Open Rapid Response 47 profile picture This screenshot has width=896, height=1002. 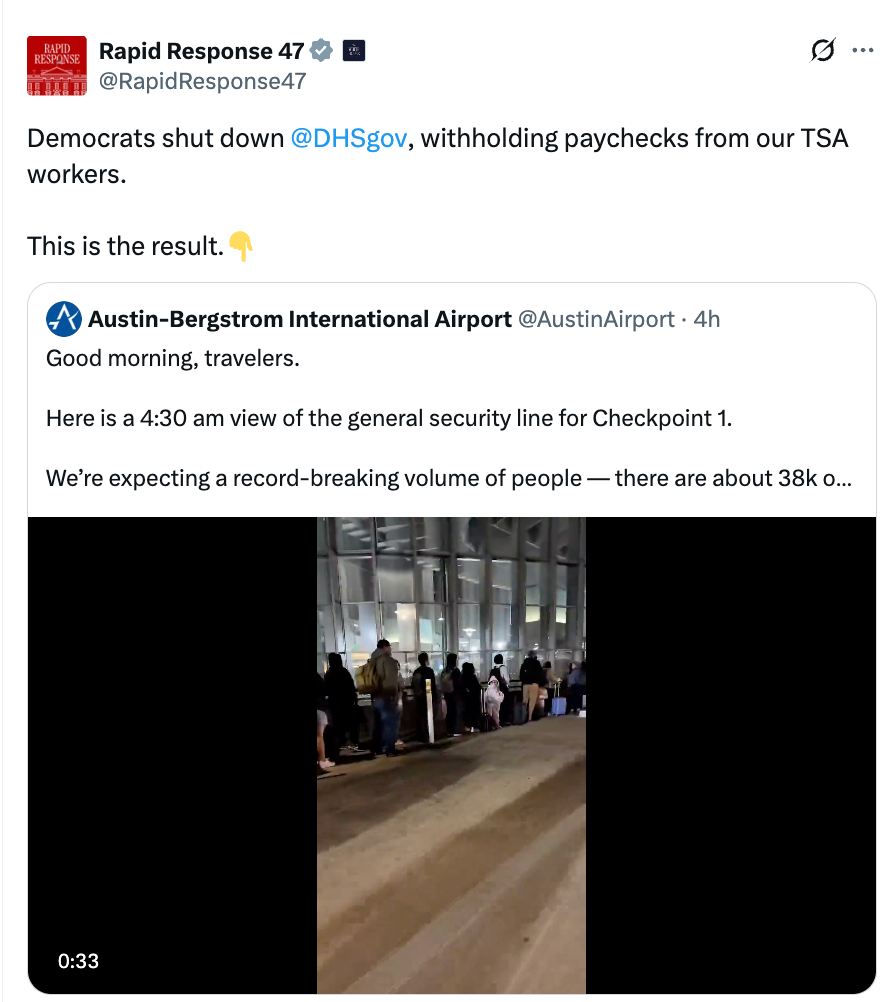click(54, 65)
